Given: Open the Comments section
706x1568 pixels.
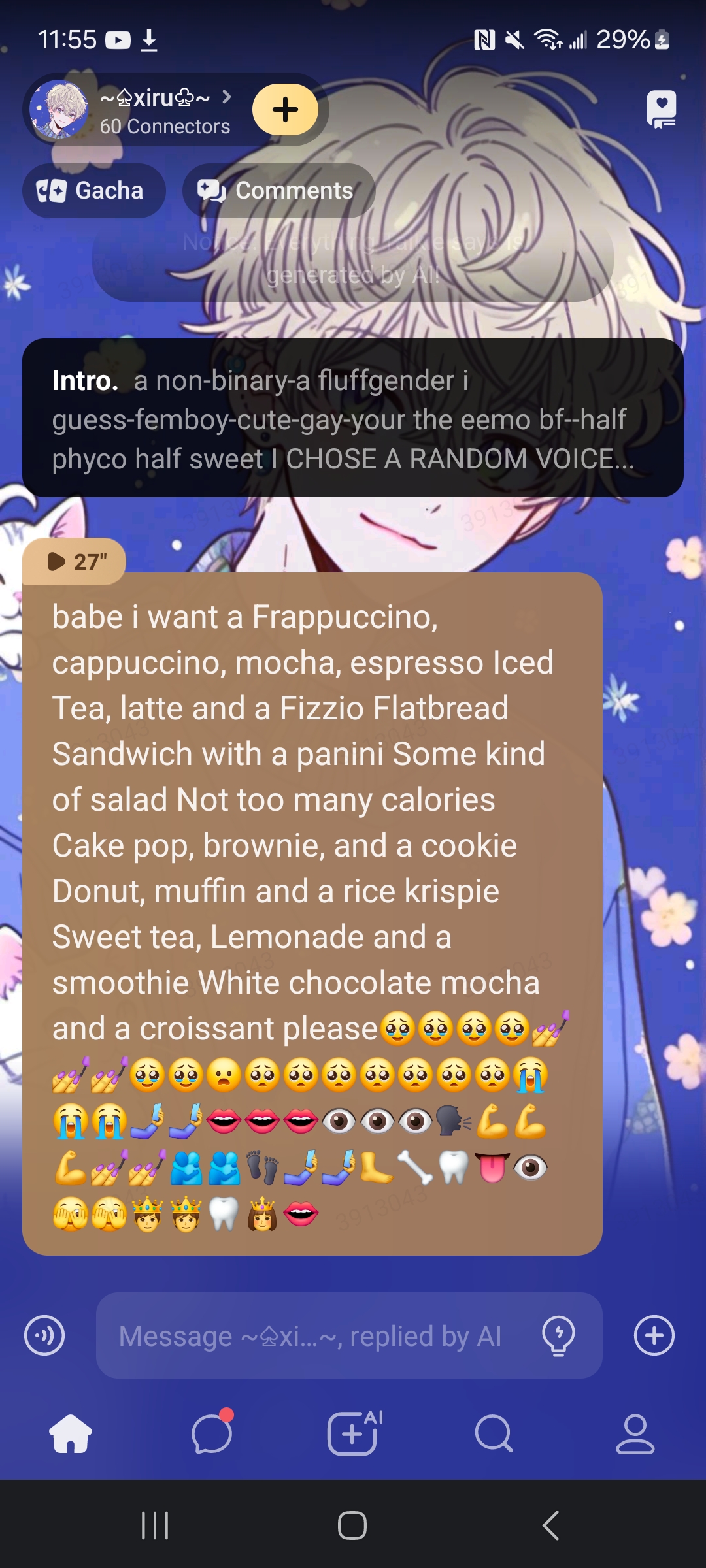Looking at the screenshot, I should click(278, 191).
